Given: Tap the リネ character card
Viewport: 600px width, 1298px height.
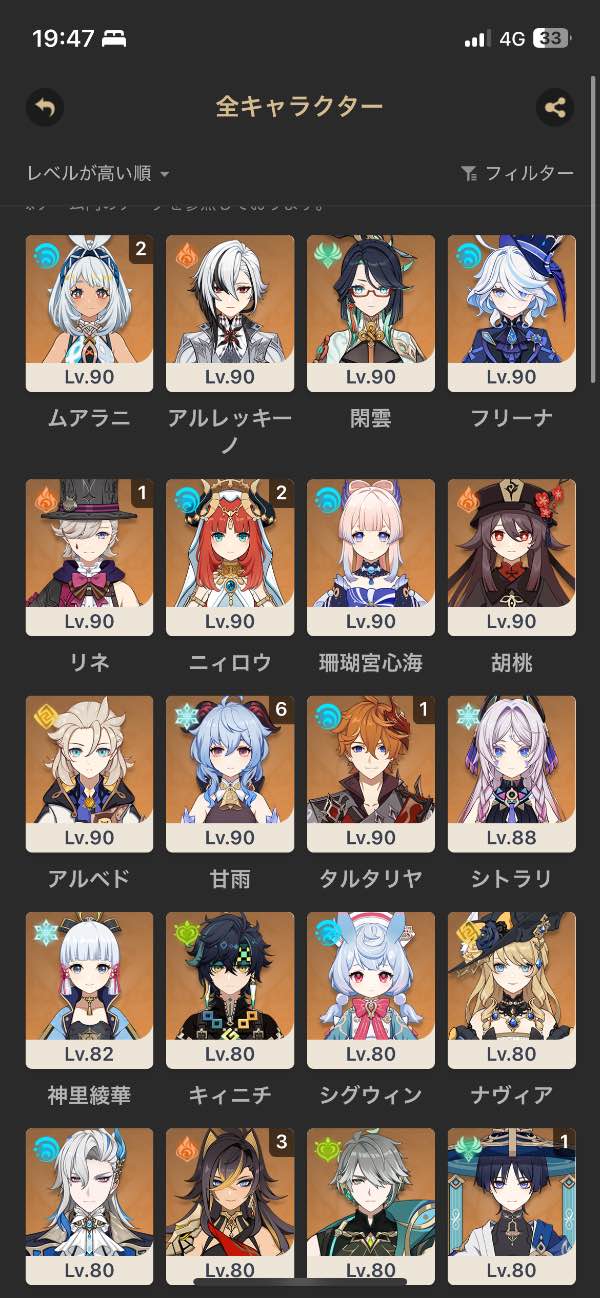Looking at the screenshot, I should [x=89, y=557].
